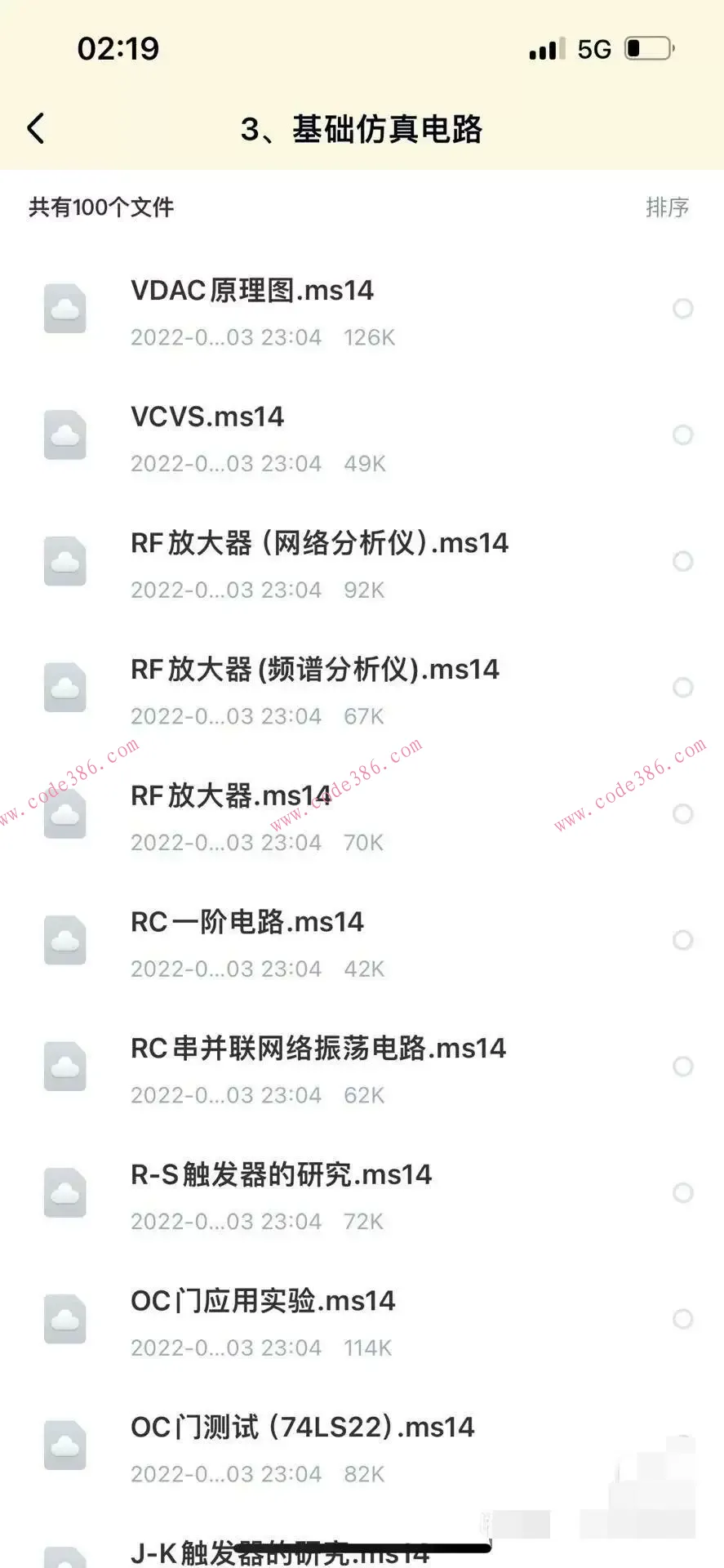Image resolution: width=724 pixels, height=1568 pixels.
Task: Tap the RF放大器.ms14 file icon
Action: [64, 813]
